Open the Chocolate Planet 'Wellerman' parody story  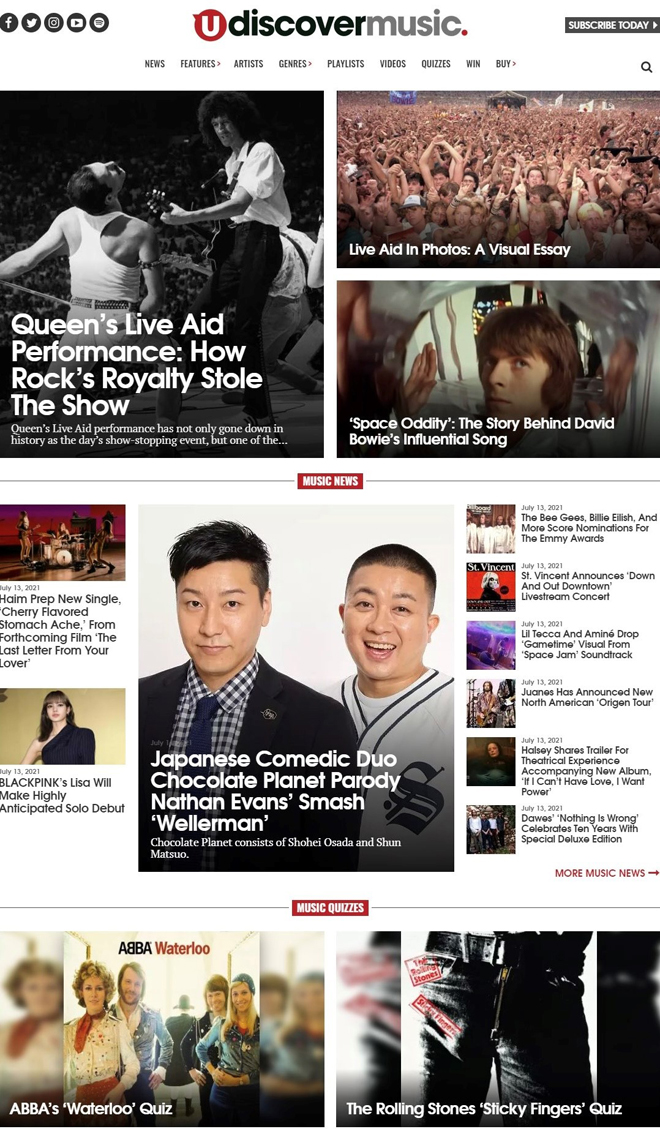[x=275, y=791]
